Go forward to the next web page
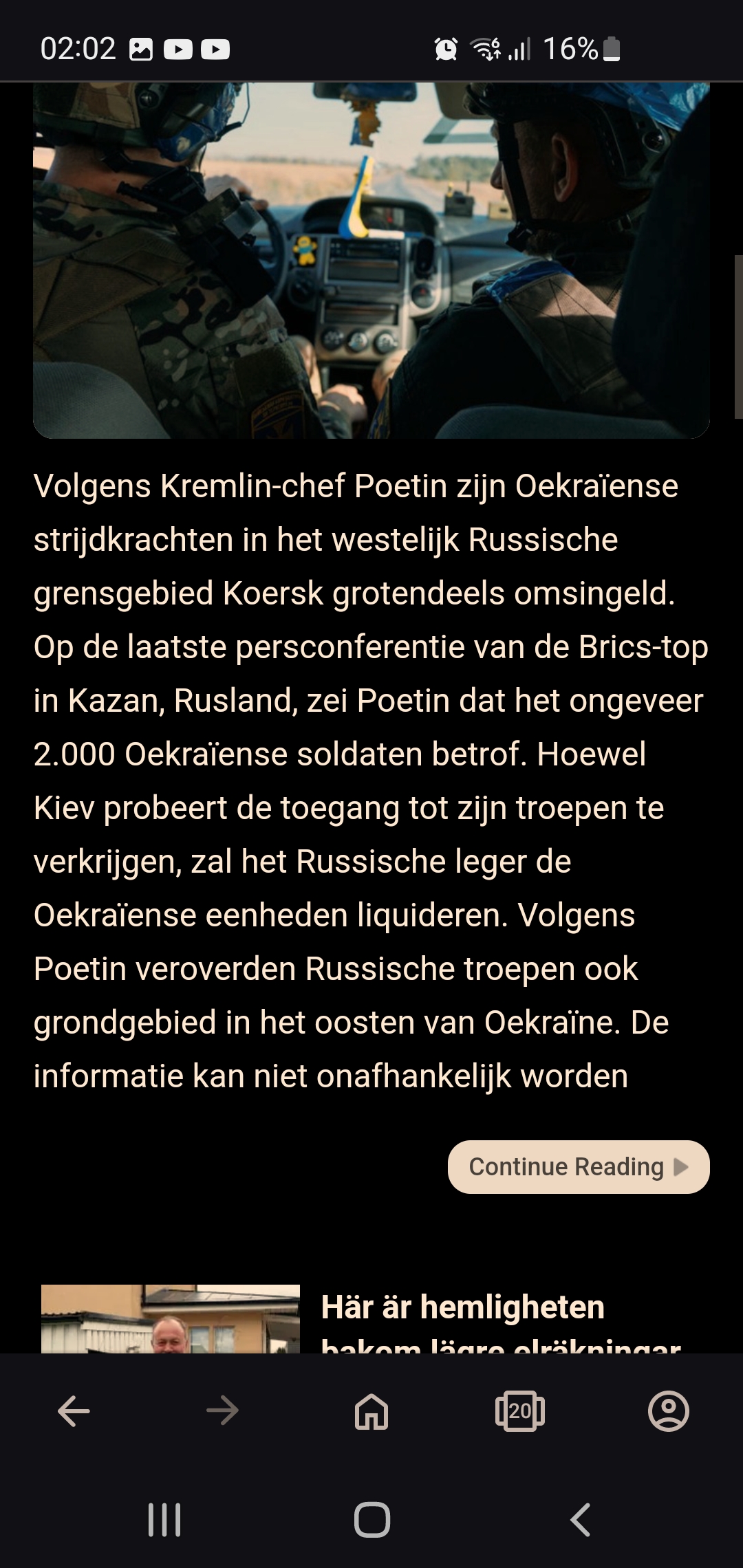This screenshot has height=1568, width=743. coord(223,1411)
